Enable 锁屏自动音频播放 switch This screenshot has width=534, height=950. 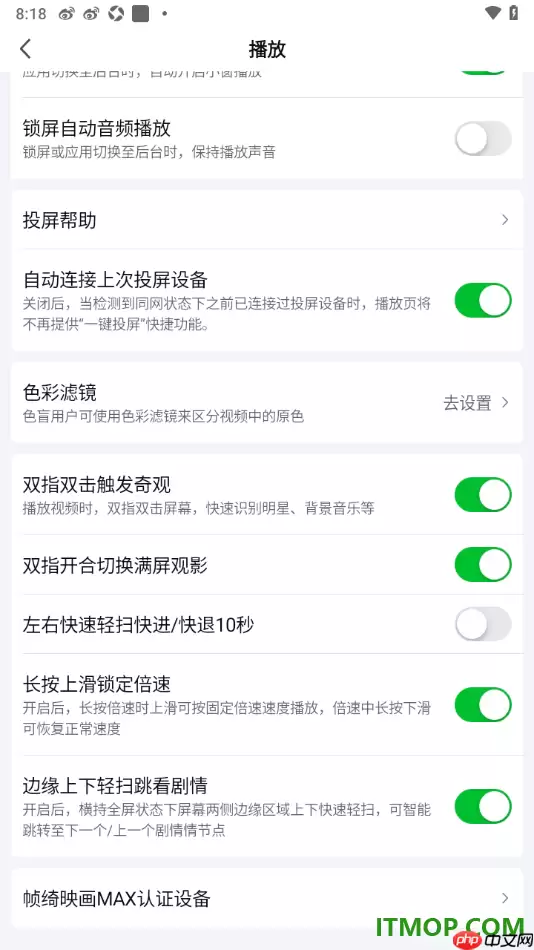point(483,139)
